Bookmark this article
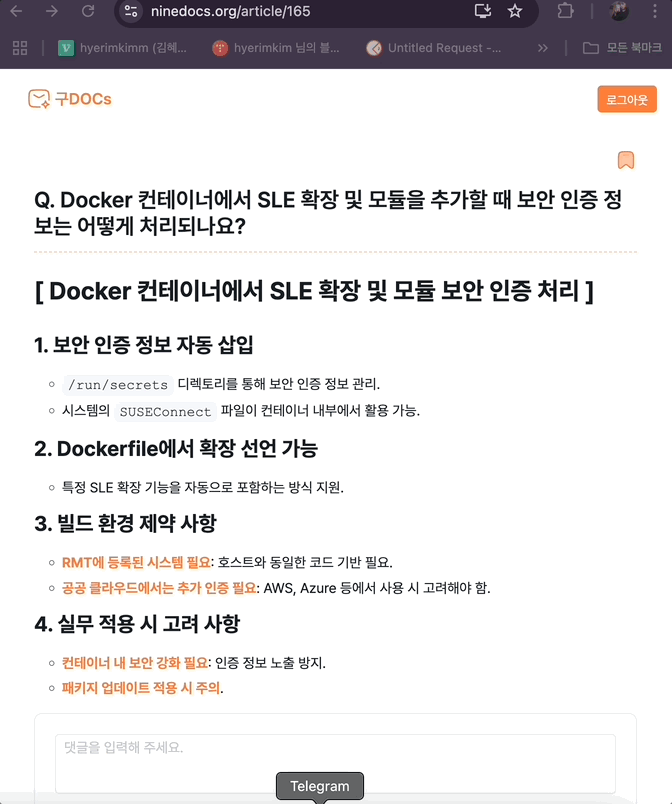Screen dimensions: 672x804 pos(626,160)
